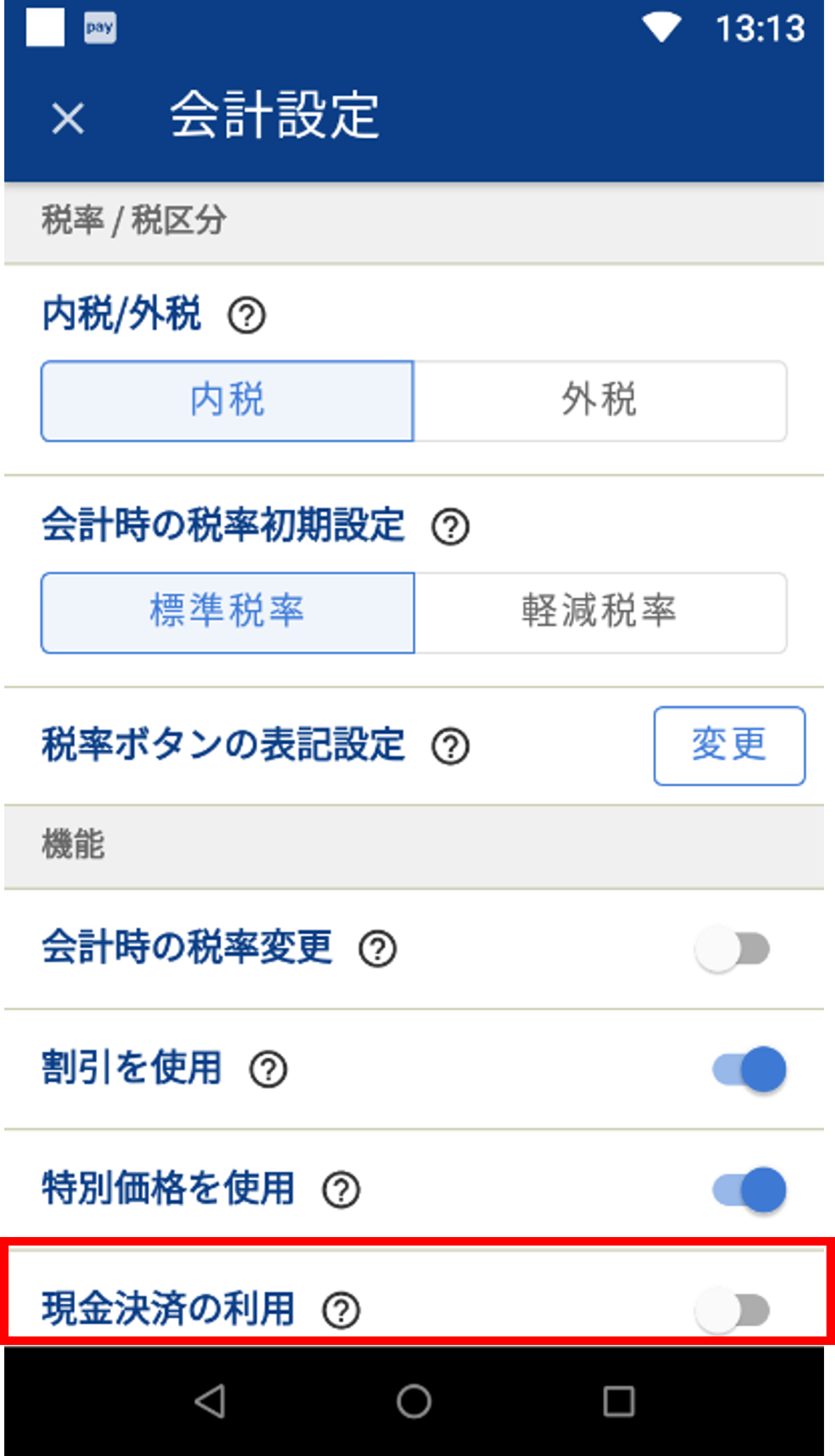Close the 会計設定 screen
This screenshot has width=835, height=1456.
[68, 118]
